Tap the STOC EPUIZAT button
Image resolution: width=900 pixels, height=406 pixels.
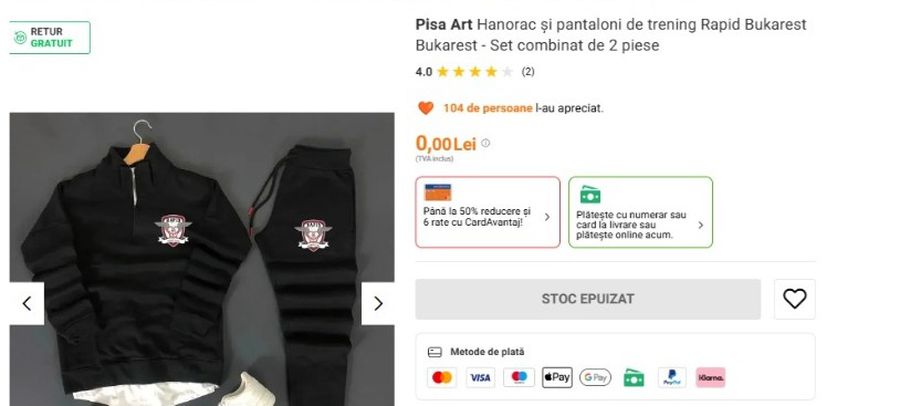pos(588,299)
